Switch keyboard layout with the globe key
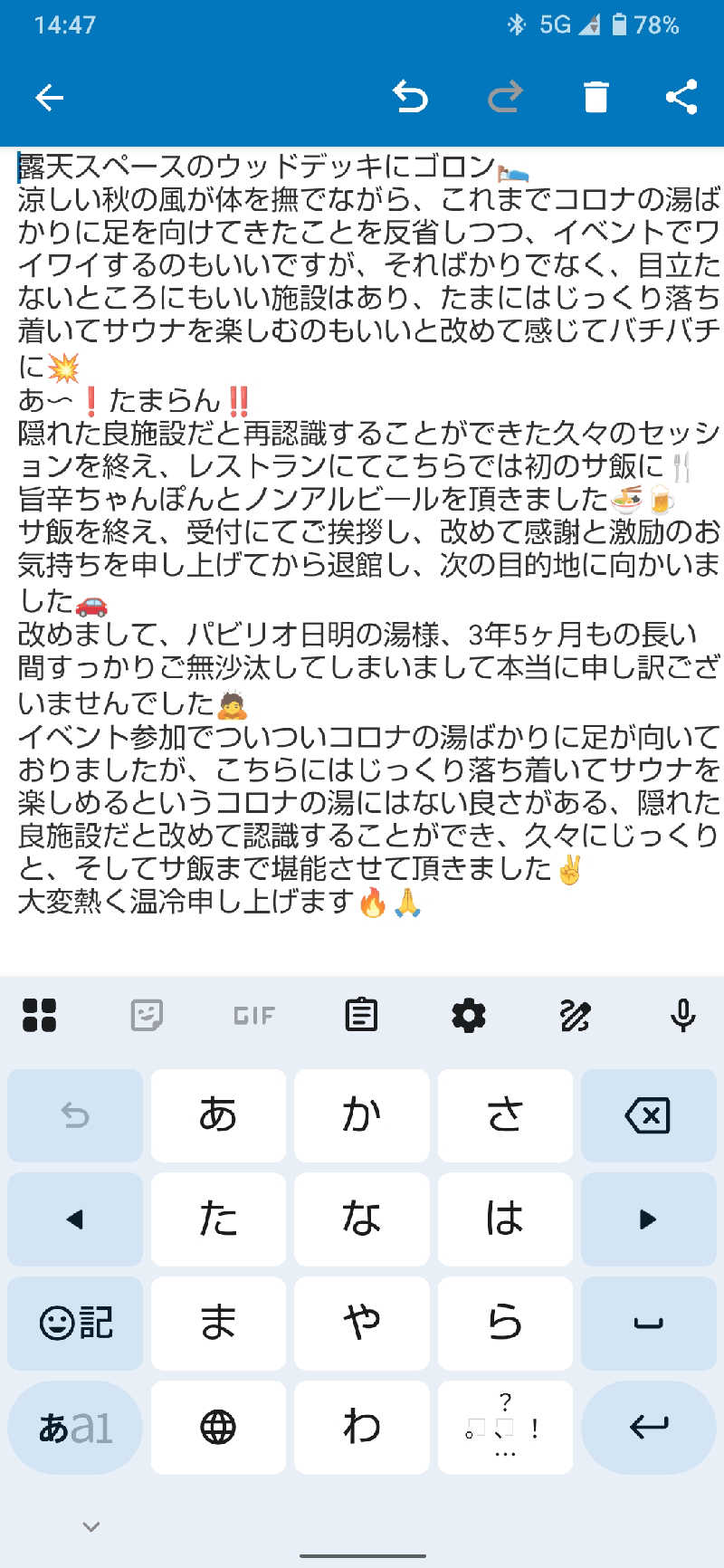 point(218,1428)
